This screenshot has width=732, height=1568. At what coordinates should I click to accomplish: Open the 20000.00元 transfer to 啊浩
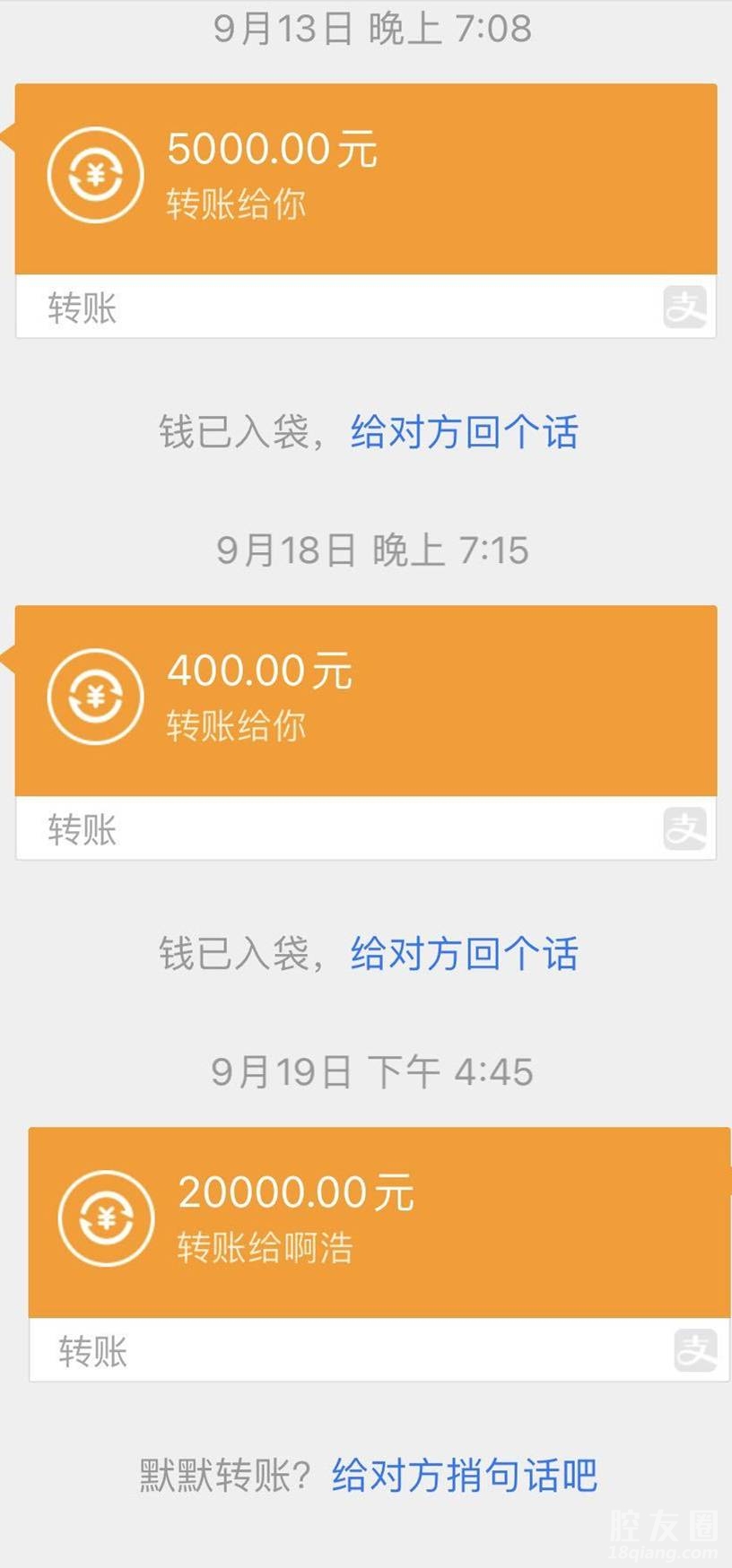[x=379, y=1222]
